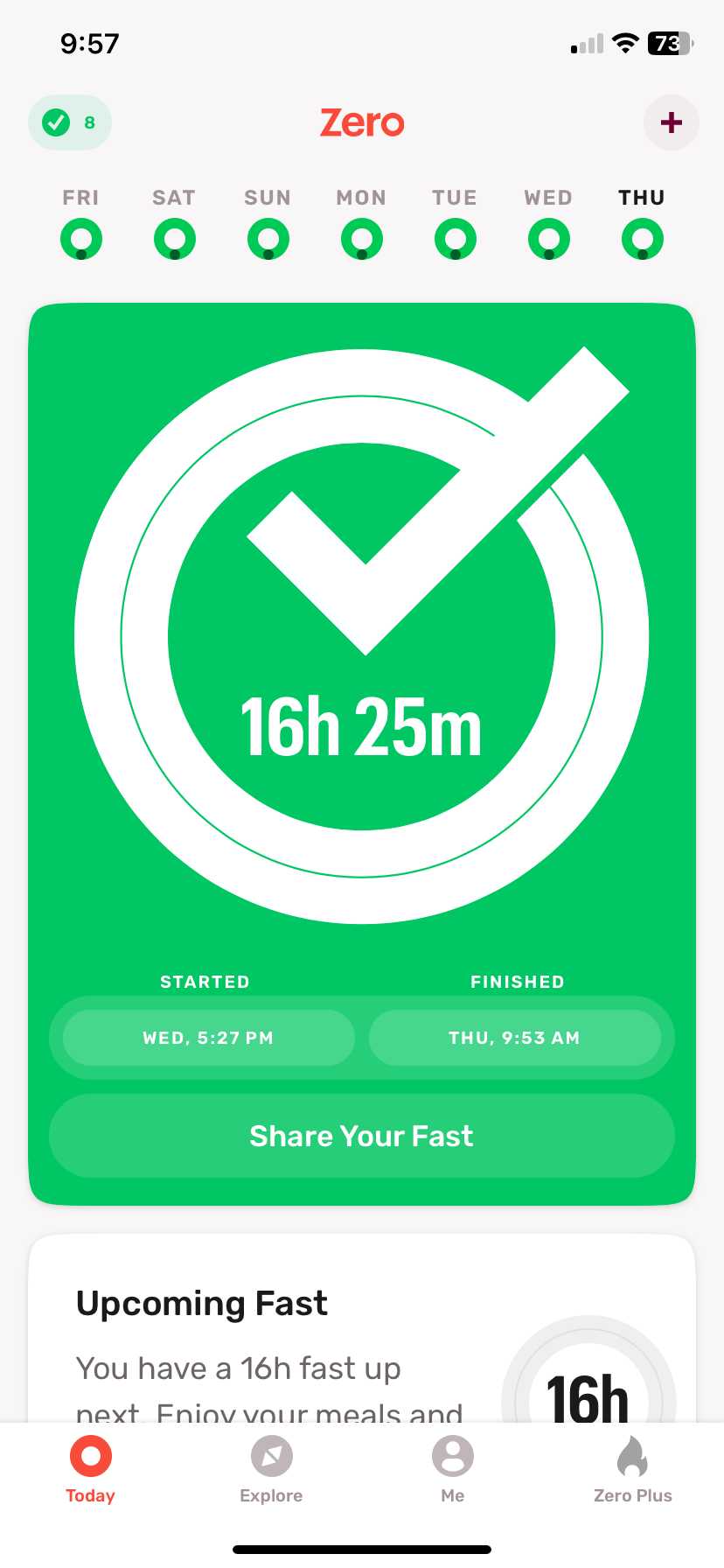Select Thursday's fast ring
Image resolution: width=724 pixels, height=1568 pixels.
pyautogui.click(x=642, y=239)
